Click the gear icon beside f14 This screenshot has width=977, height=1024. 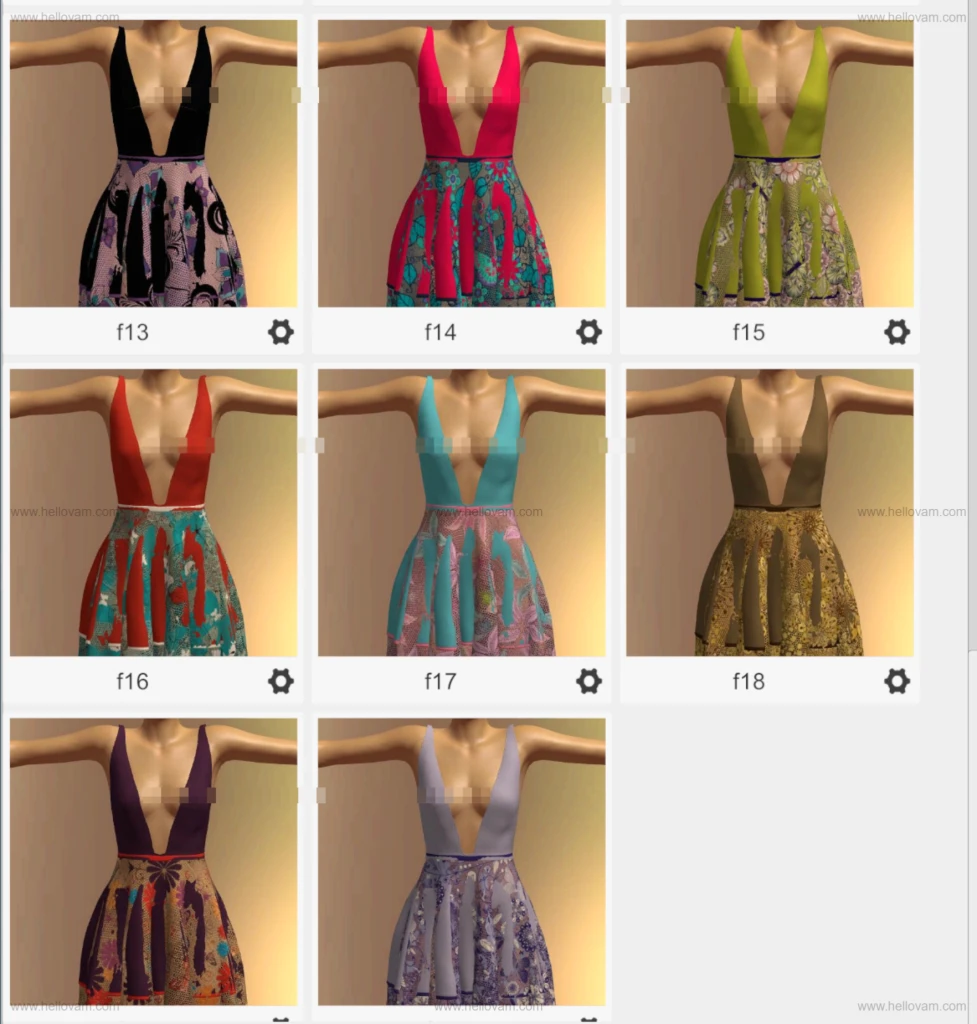tap(588, 332)
